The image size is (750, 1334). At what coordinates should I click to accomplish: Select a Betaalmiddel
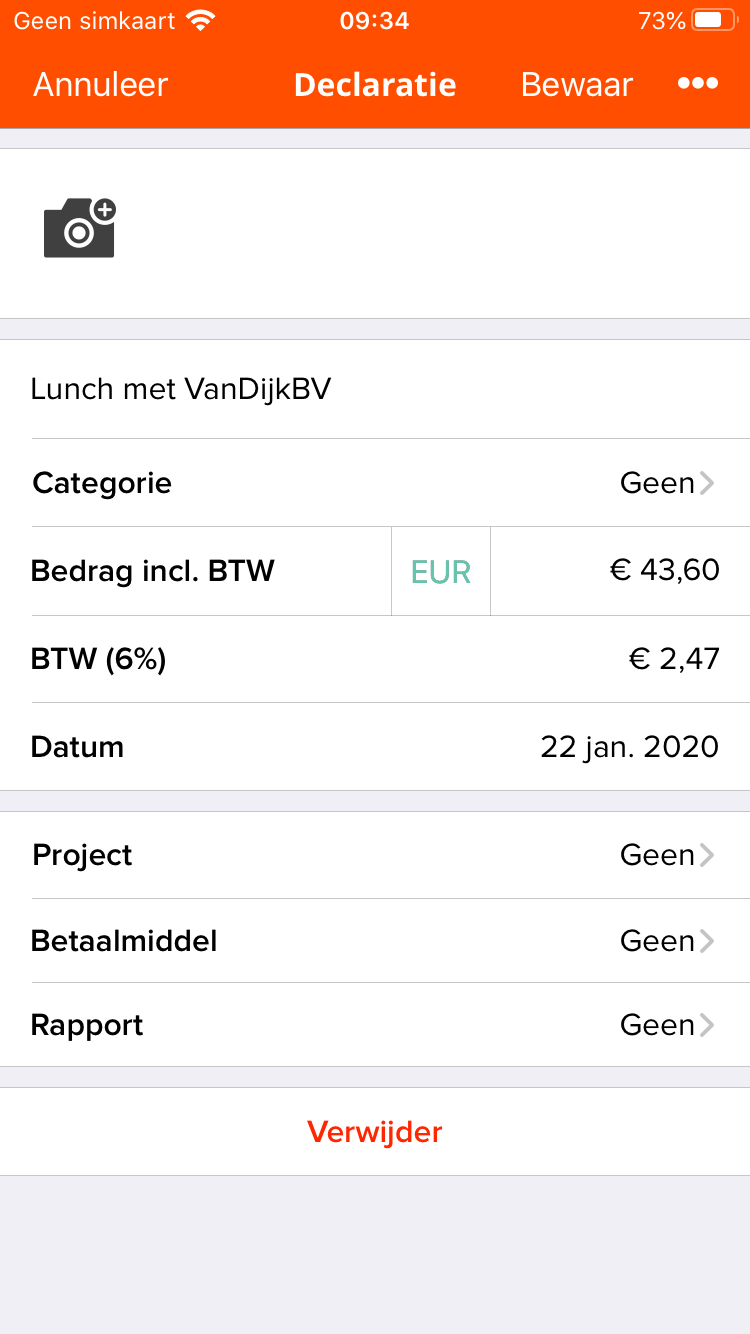pos(375,941)
